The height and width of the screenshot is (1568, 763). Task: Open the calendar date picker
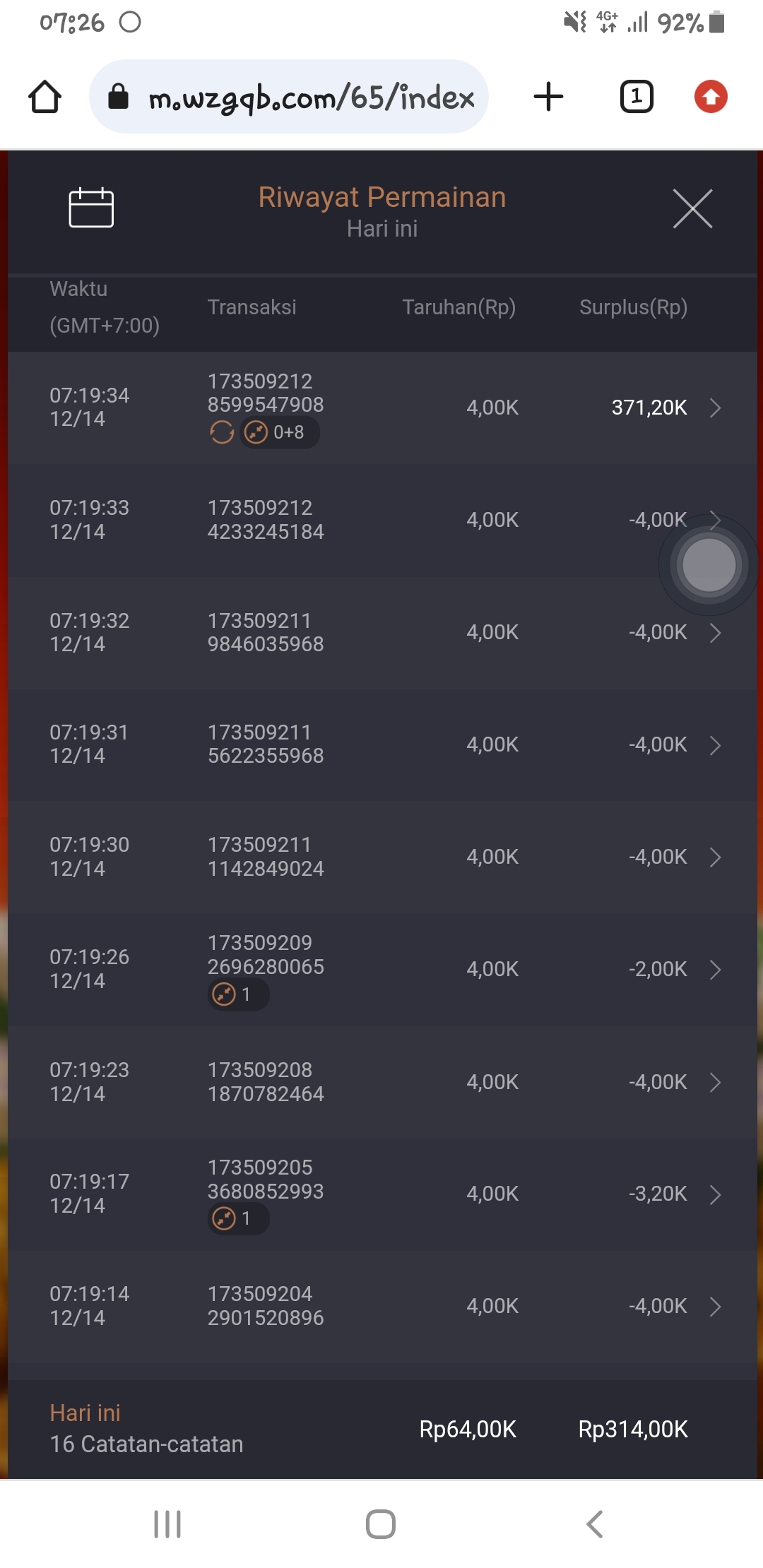tap(91, 208)
